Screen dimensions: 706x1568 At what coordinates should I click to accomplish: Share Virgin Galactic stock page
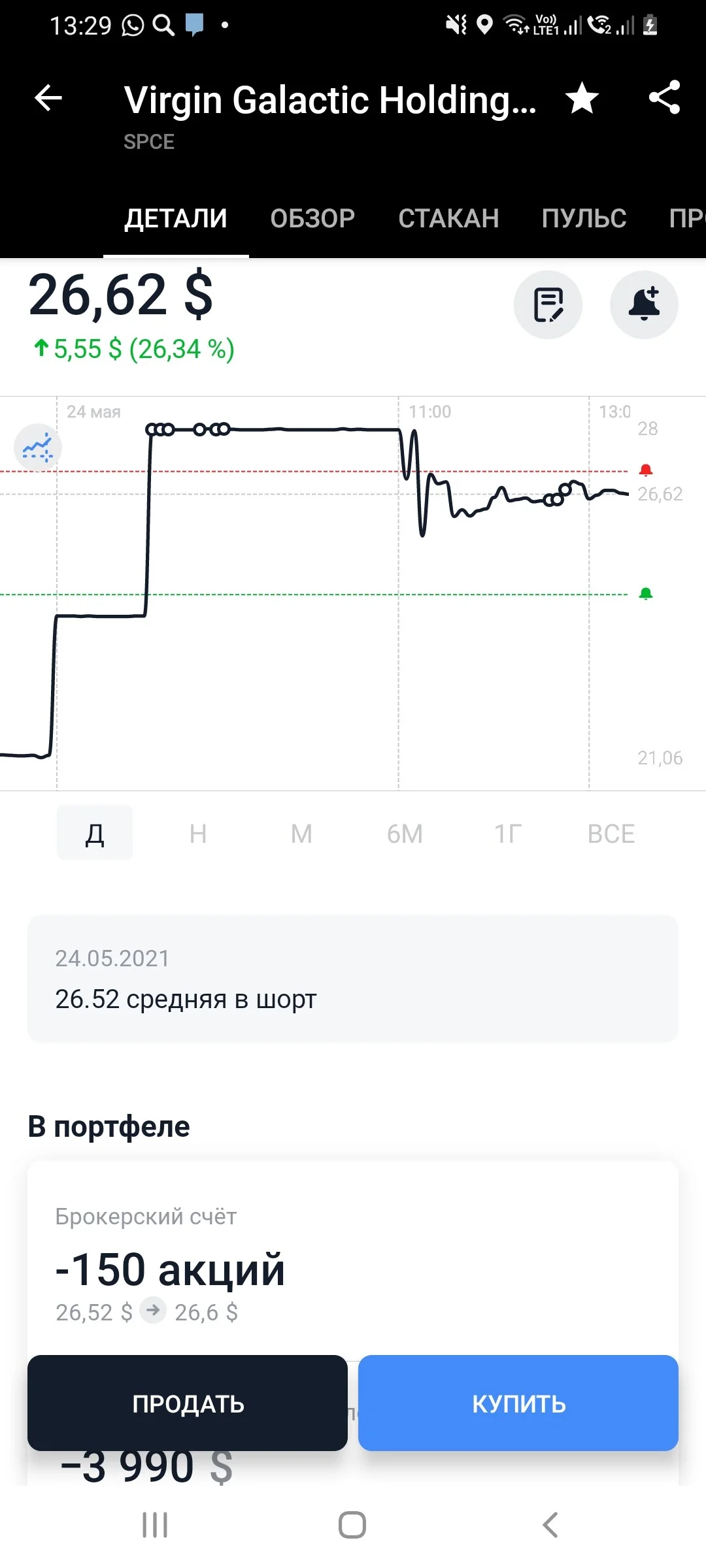665,98
